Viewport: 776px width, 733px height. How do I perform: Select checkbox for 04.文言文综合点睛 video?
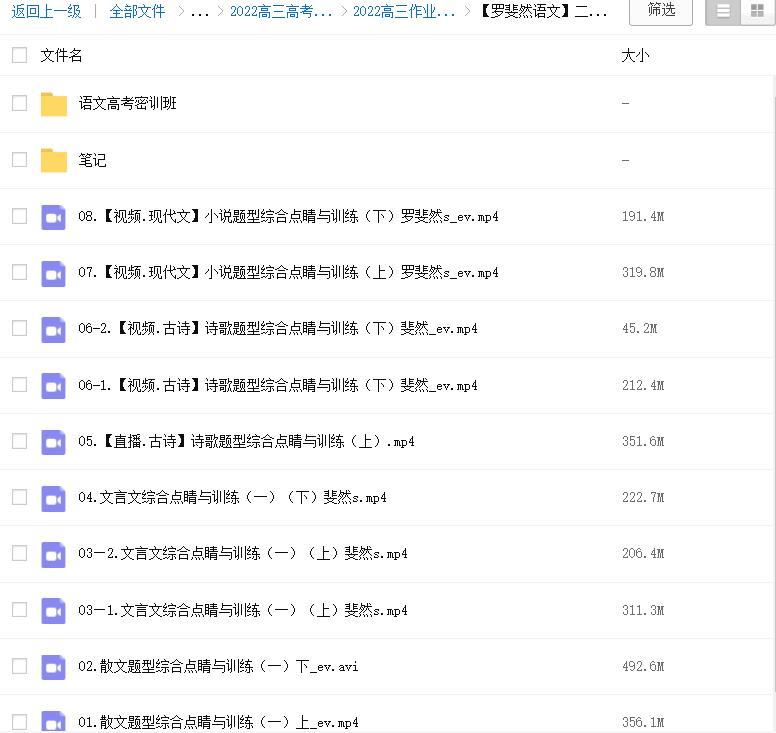(x=19, y=497)
